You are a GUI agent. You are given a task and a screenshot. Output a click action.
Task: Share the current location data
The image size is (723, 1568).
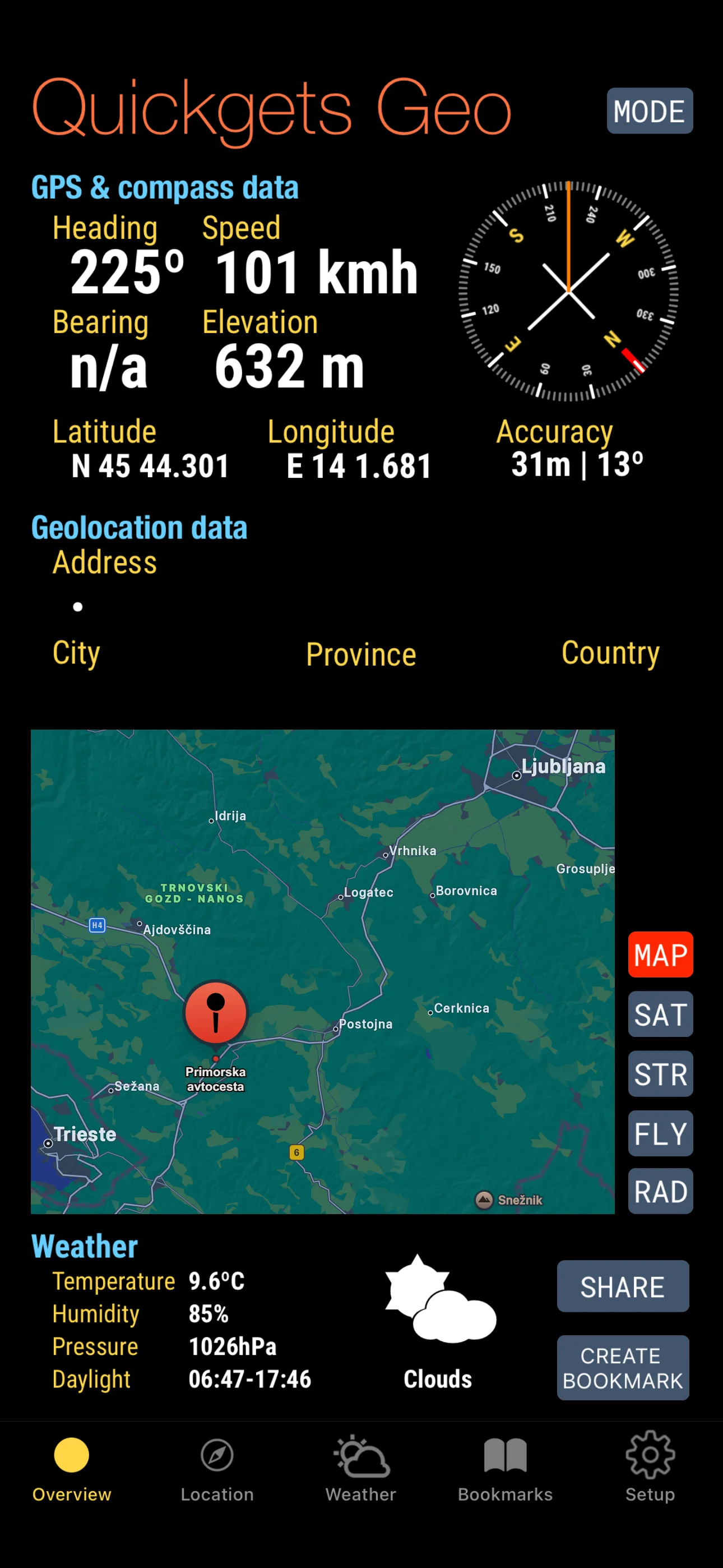click(623, 1286)
